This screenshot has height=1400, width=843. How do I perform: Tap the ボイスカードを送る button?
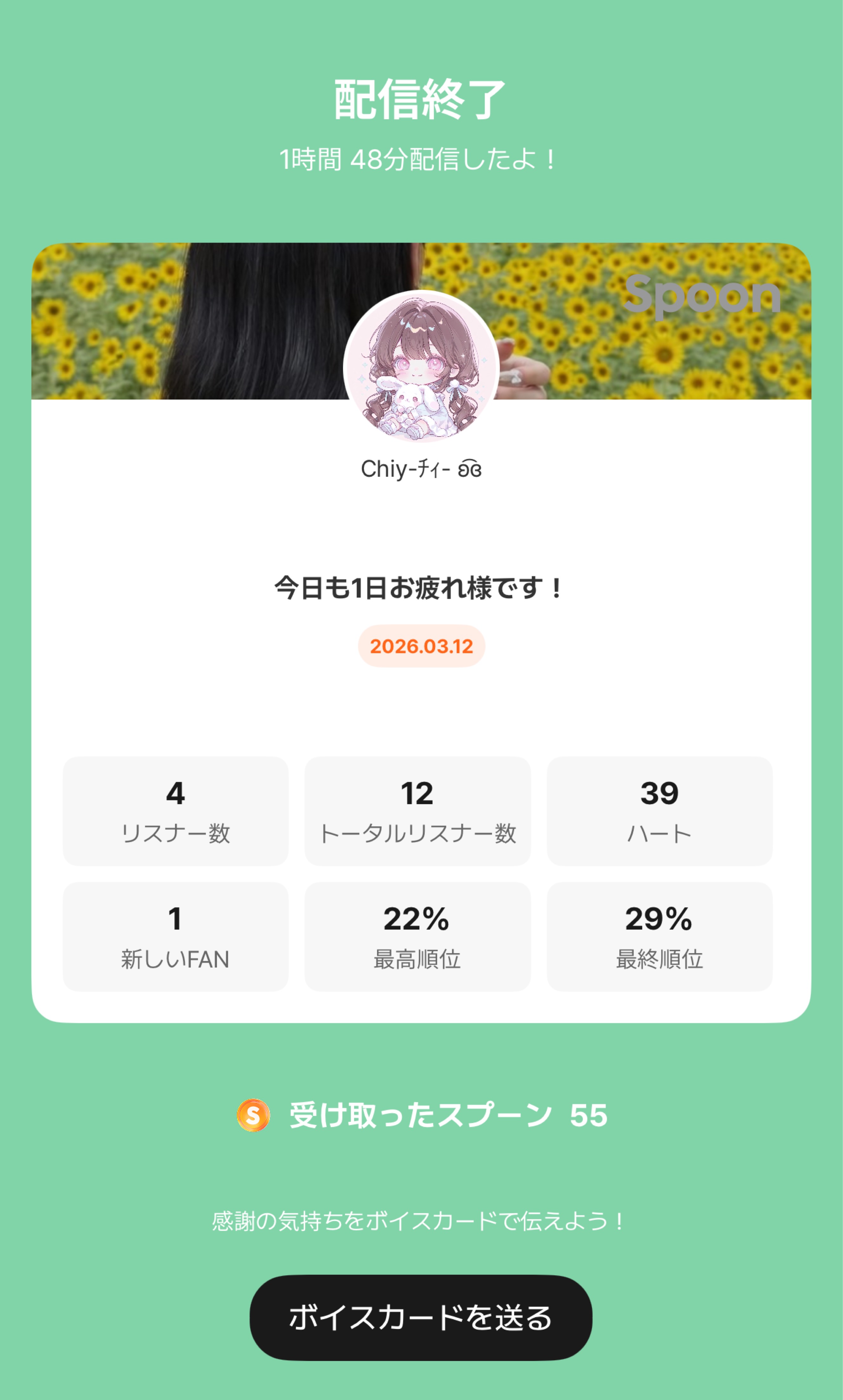pyautogui.click(x=421, y=1317)
